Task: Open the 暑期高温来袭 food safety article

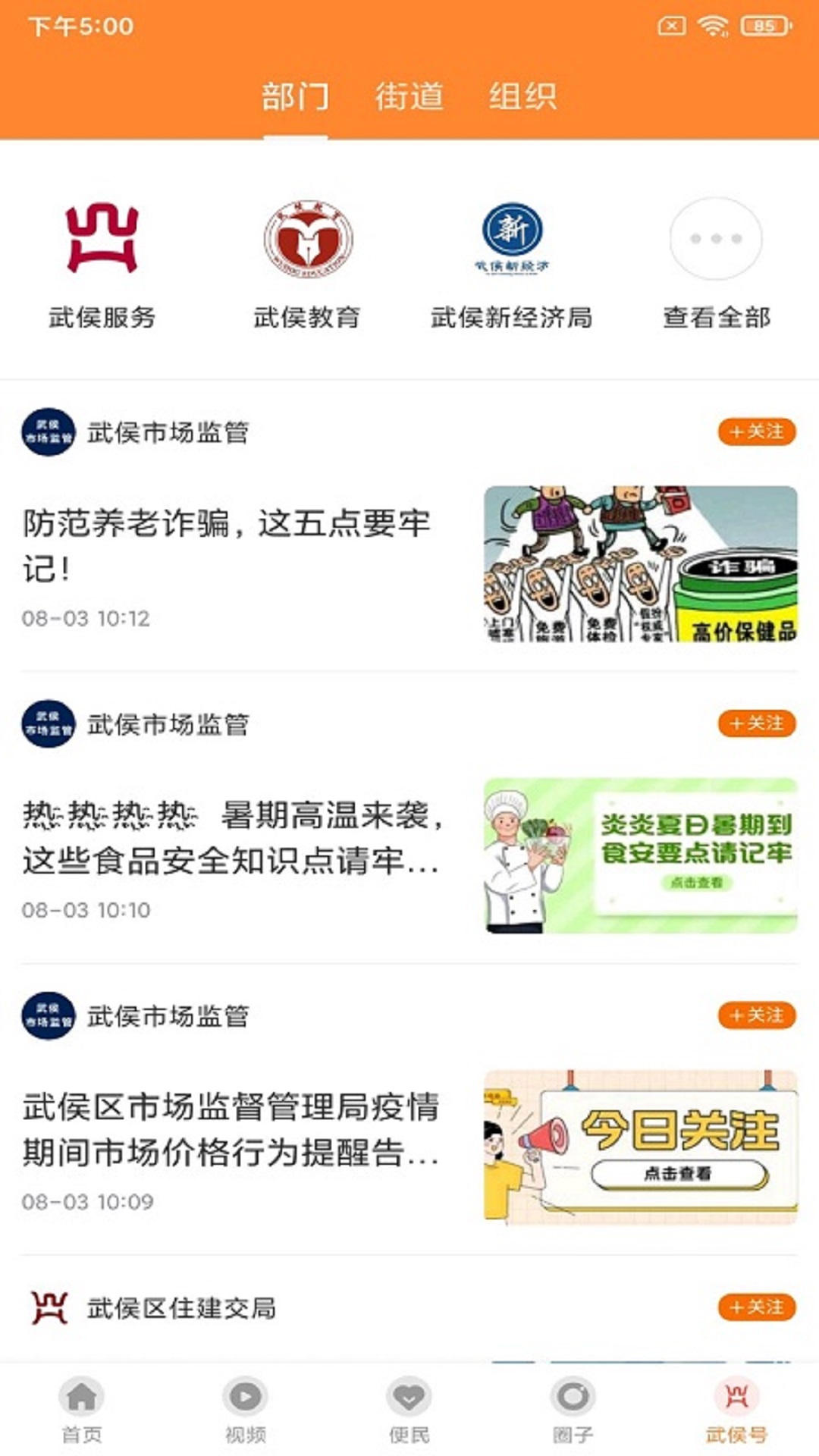Action: [x=227, y=842]
